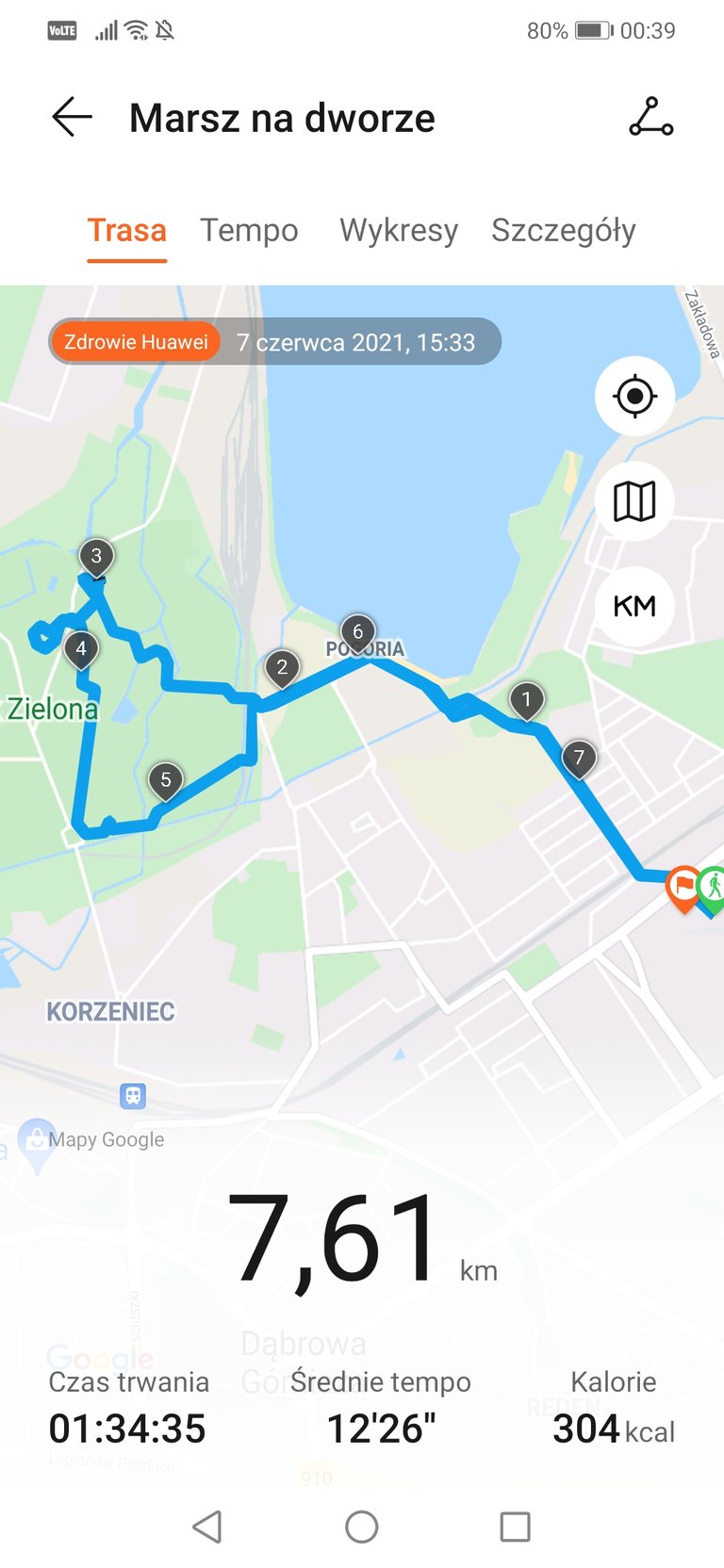Toggle kilometer markers with the KM button

coord(634,606)
